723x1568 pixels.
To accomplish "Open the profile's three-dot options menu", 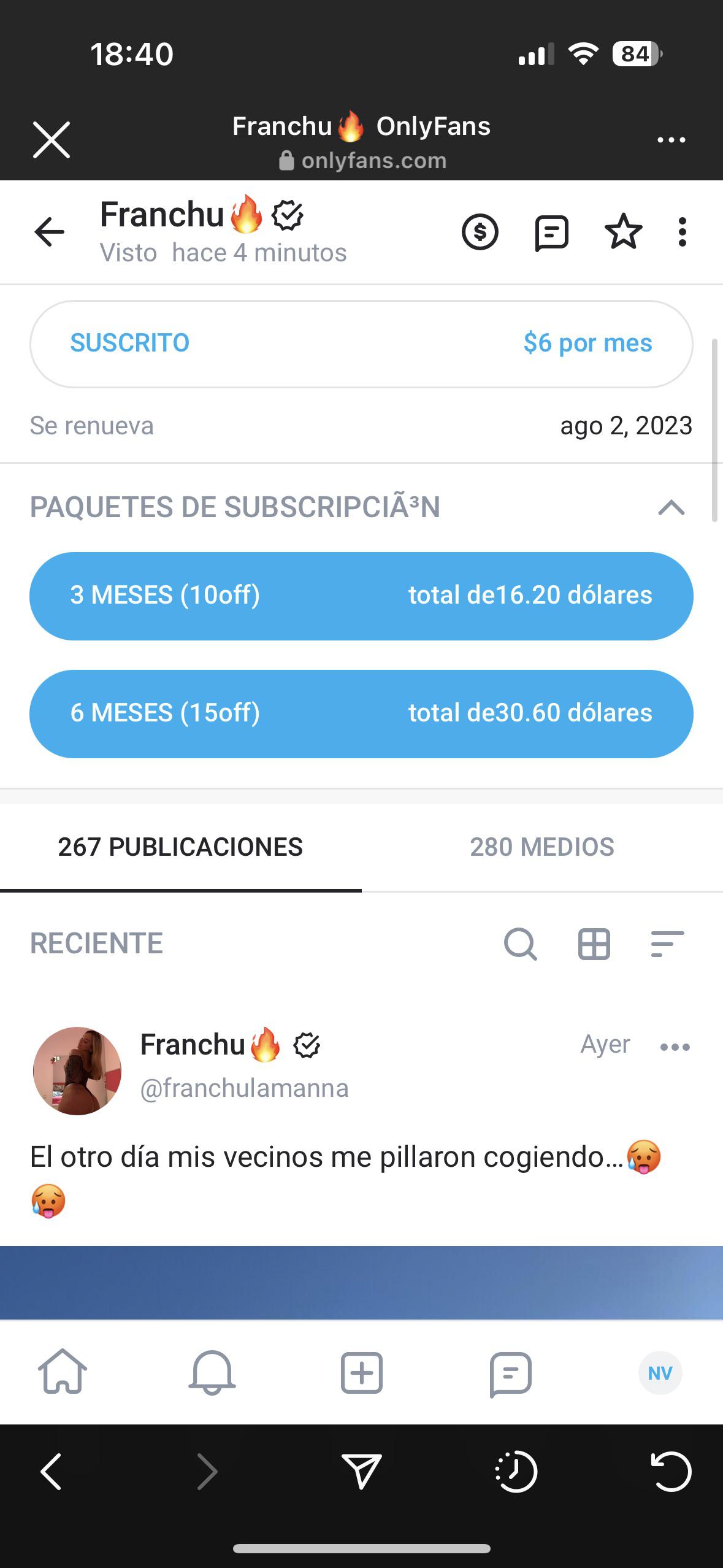I will point(683,232).
